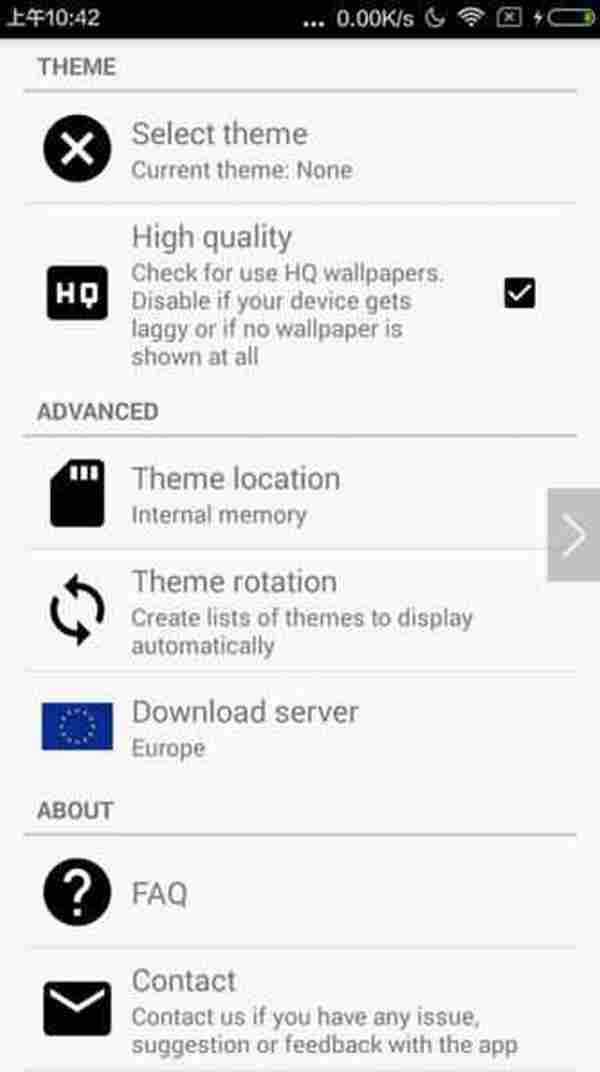Open the Contact row

pos(300,1010)
